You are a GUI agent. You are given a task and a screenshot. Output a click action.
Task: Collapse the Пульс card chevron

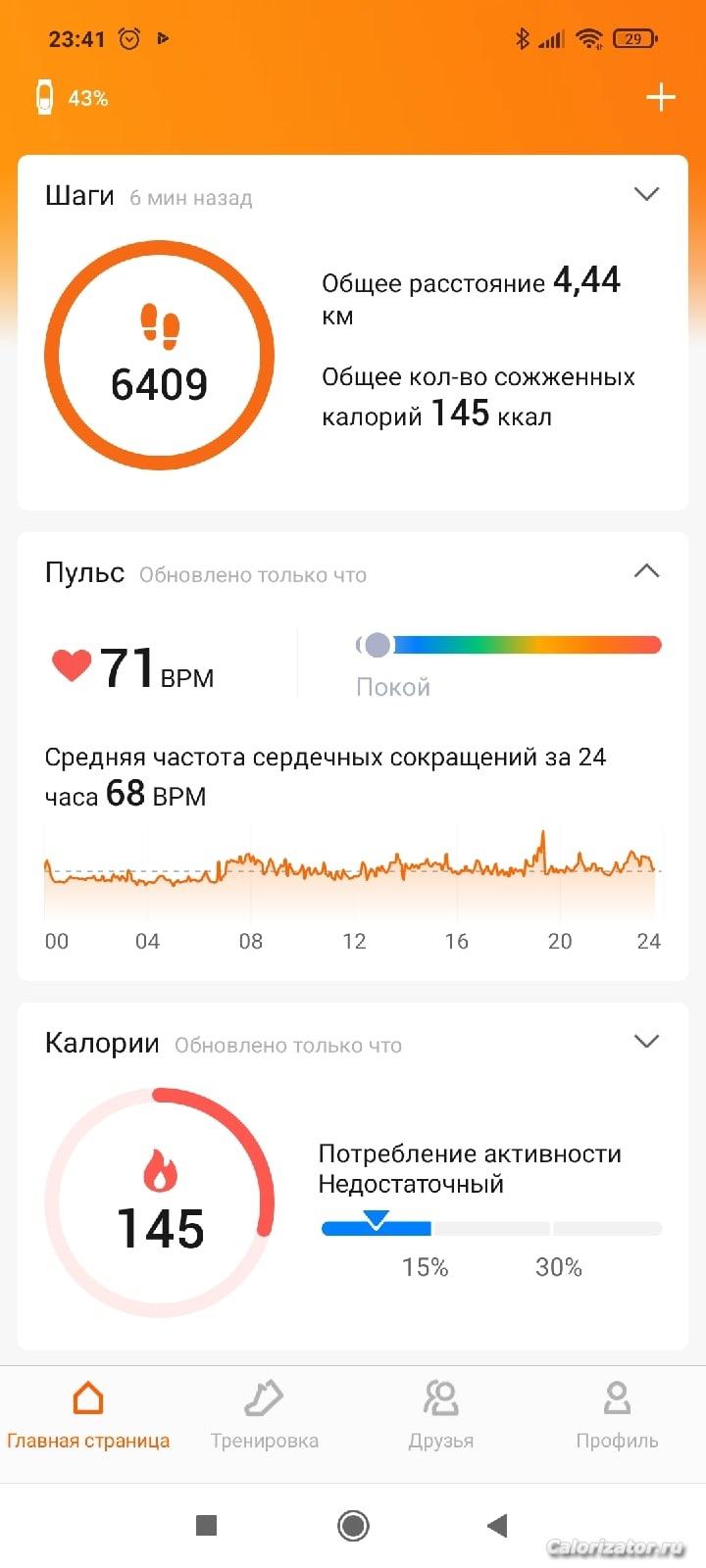[x=646, y=570]
